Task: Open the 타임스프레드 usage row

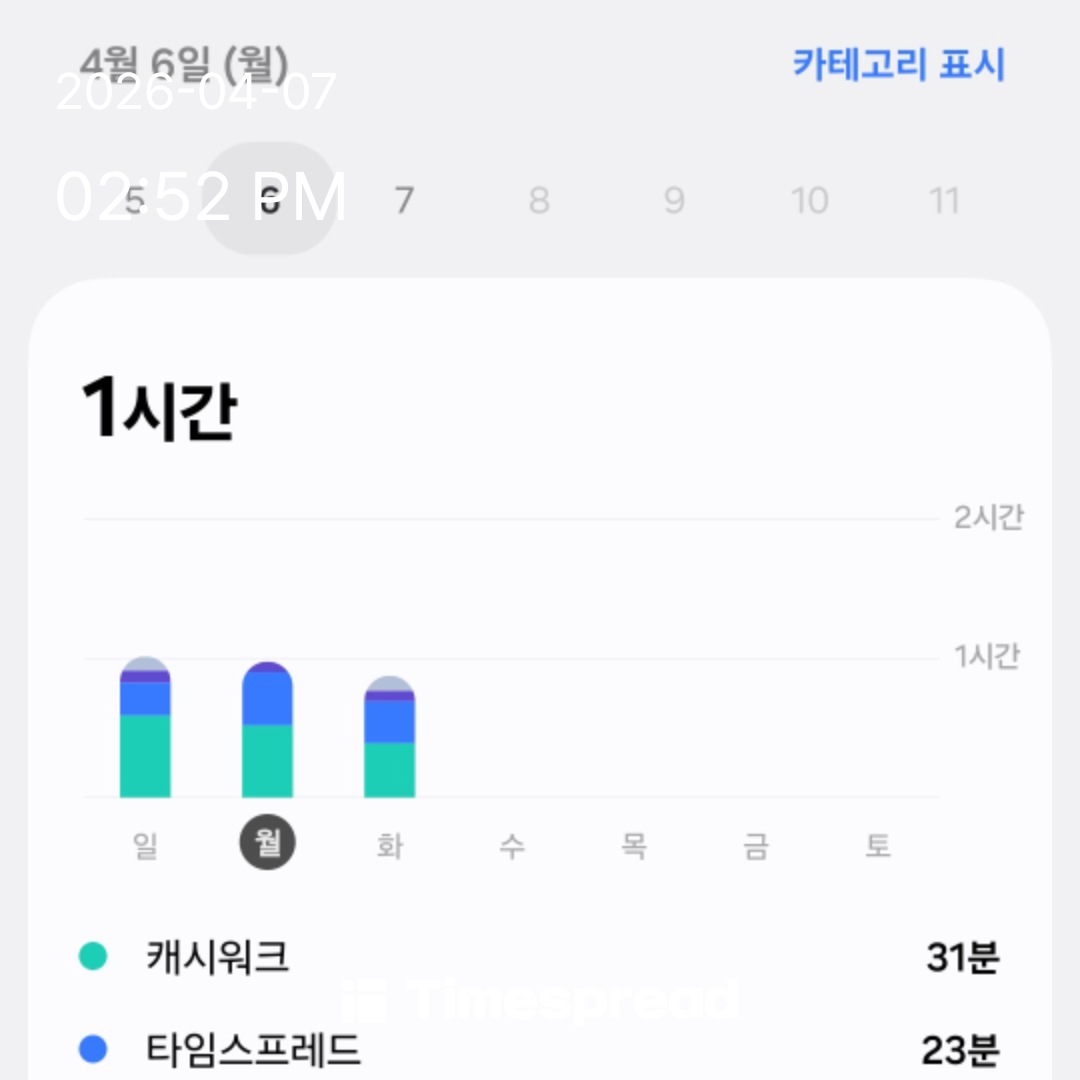Action: point(540,1050)
